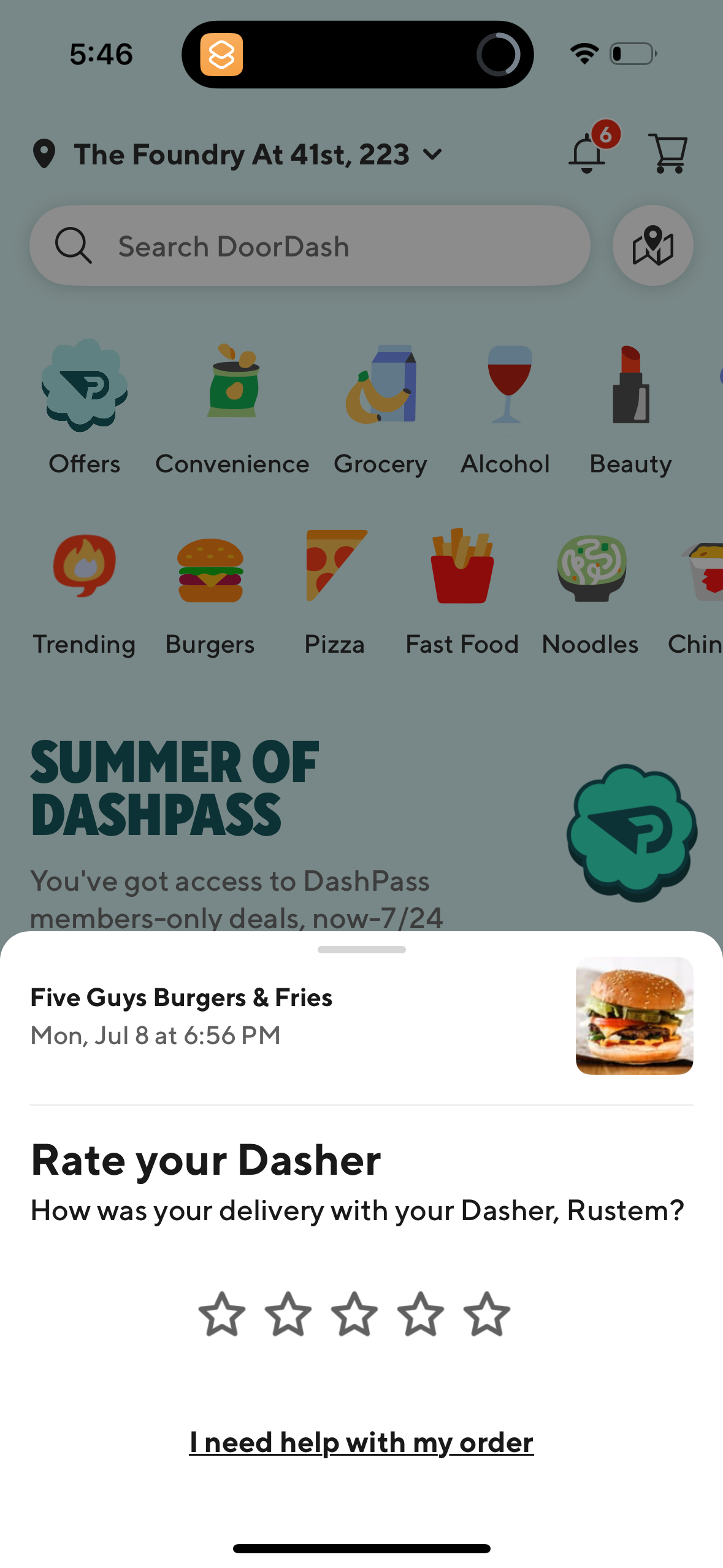
Task: Open the map view icon
Action: click(x=652, y=245)
